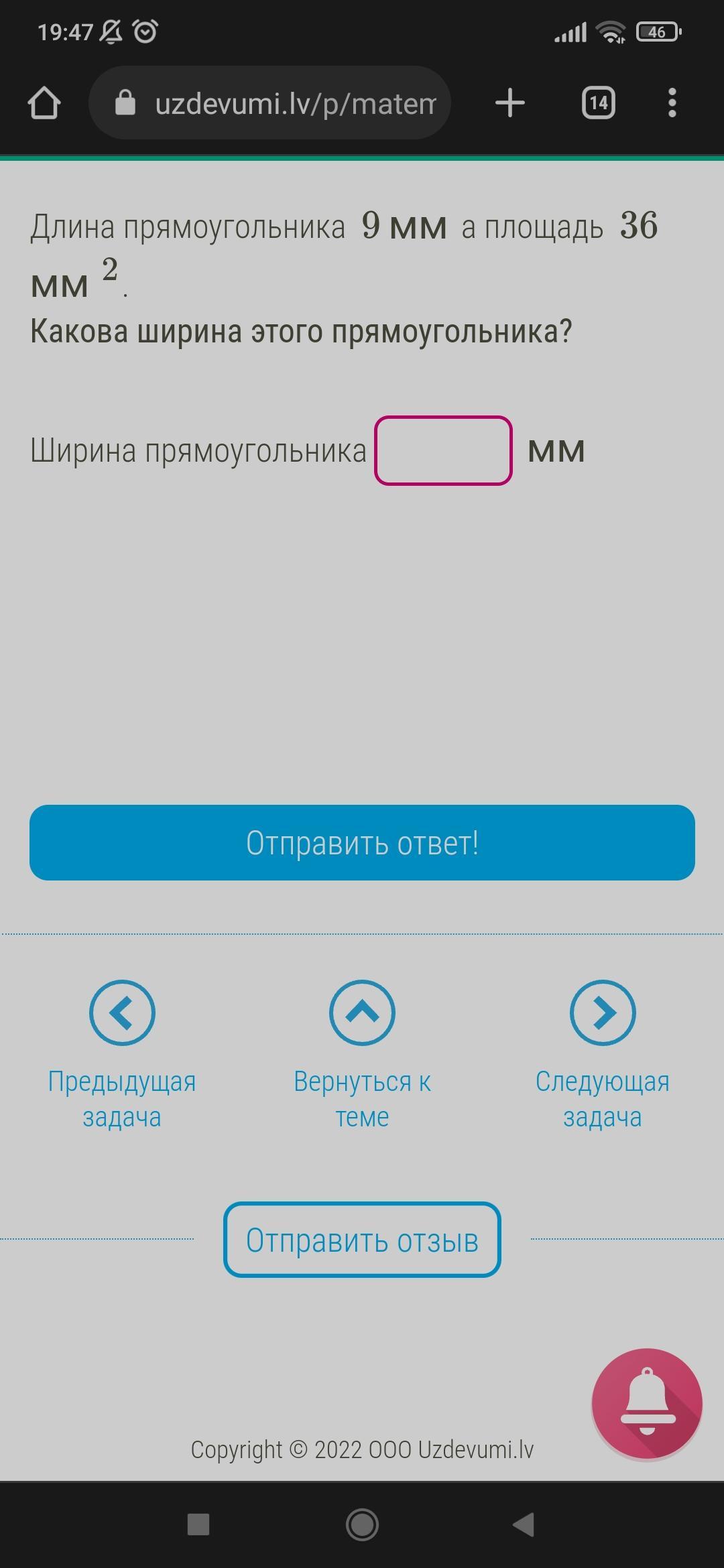
Task: Go to Предыдущая задача
Action: 122,1055
